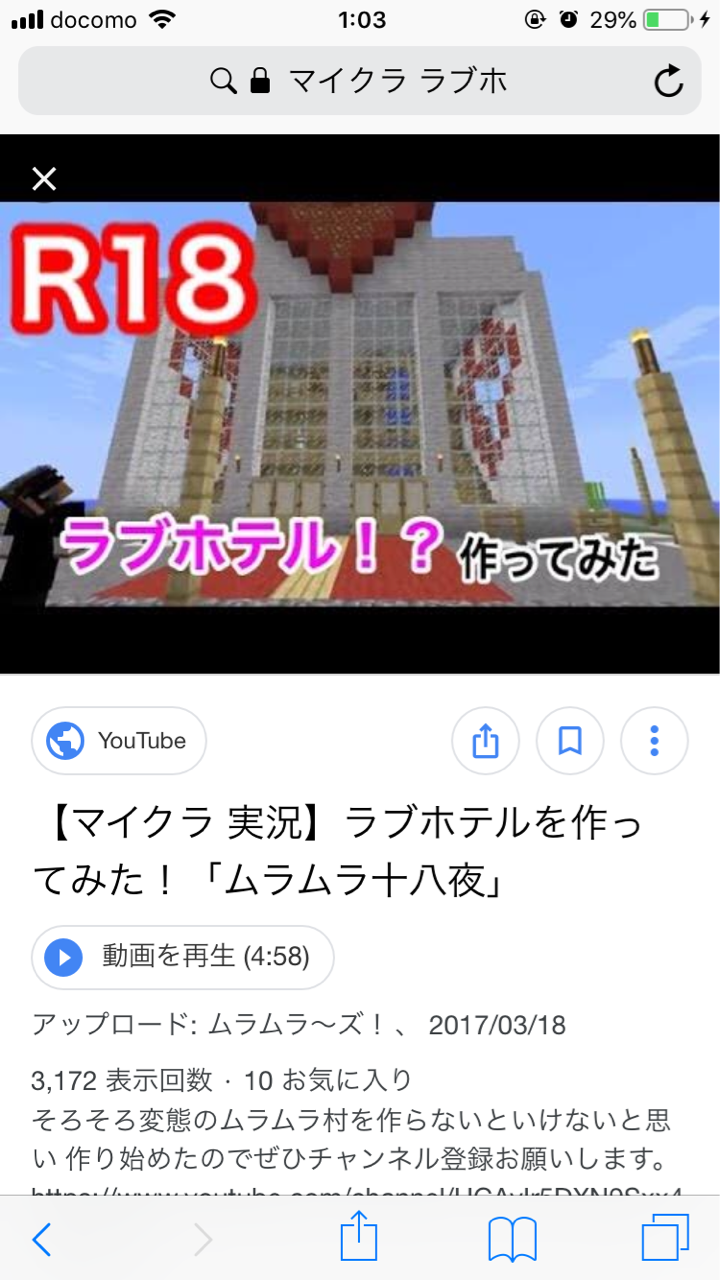Share this video result
The width and height of the screenshot is (720, 1280).
click(485, 741)
